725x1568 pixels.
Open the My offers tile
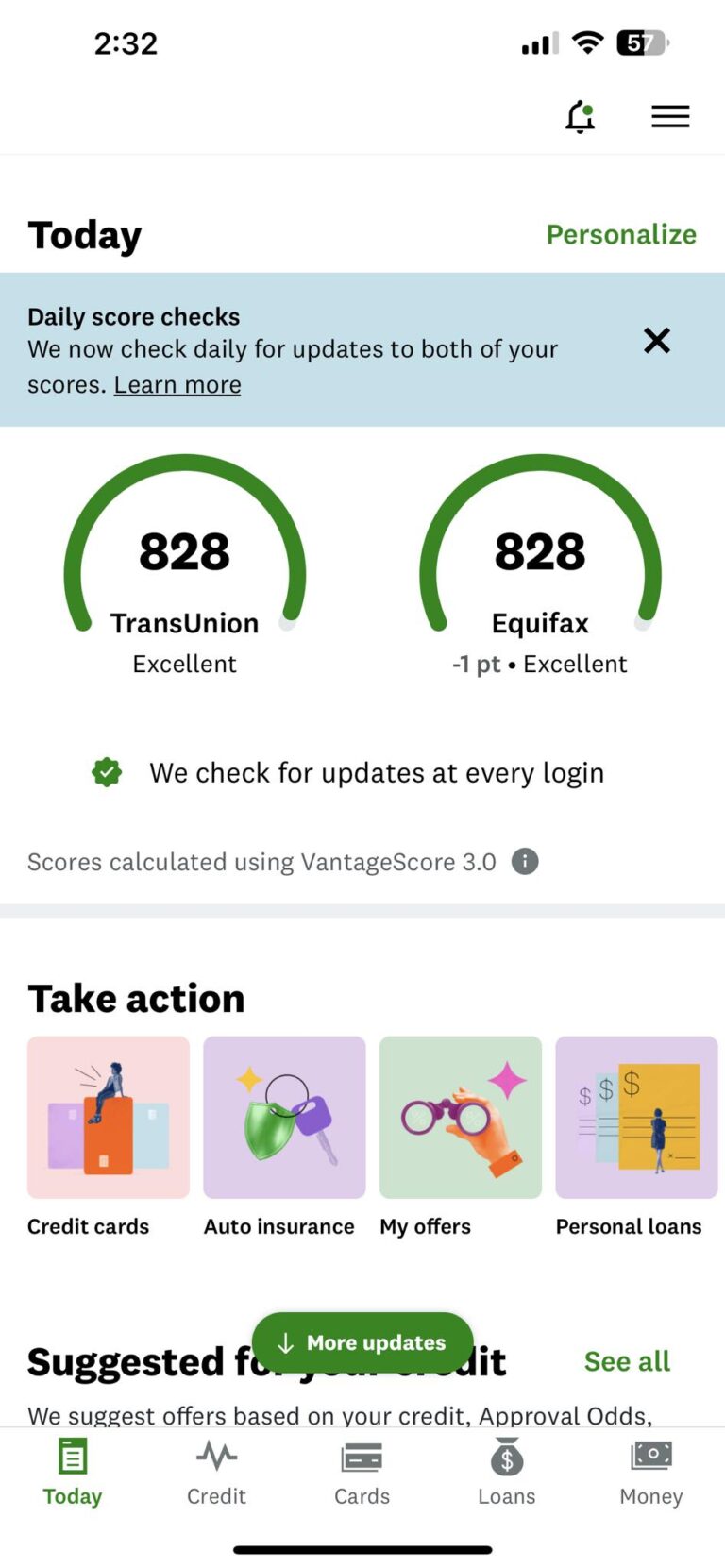click(x=461, y=1119)
